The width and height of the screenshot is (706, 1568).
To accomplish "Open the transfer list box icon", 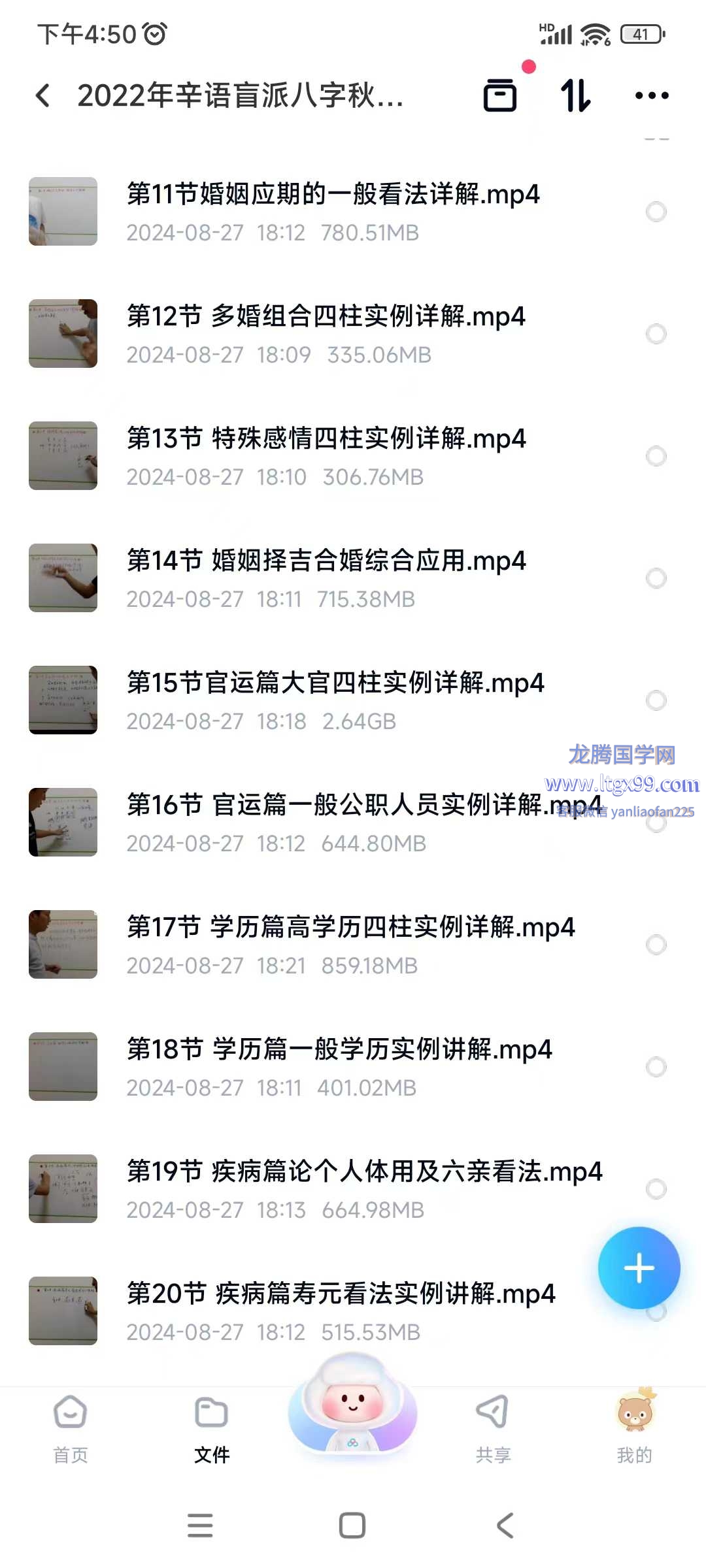I will [500, 95].
